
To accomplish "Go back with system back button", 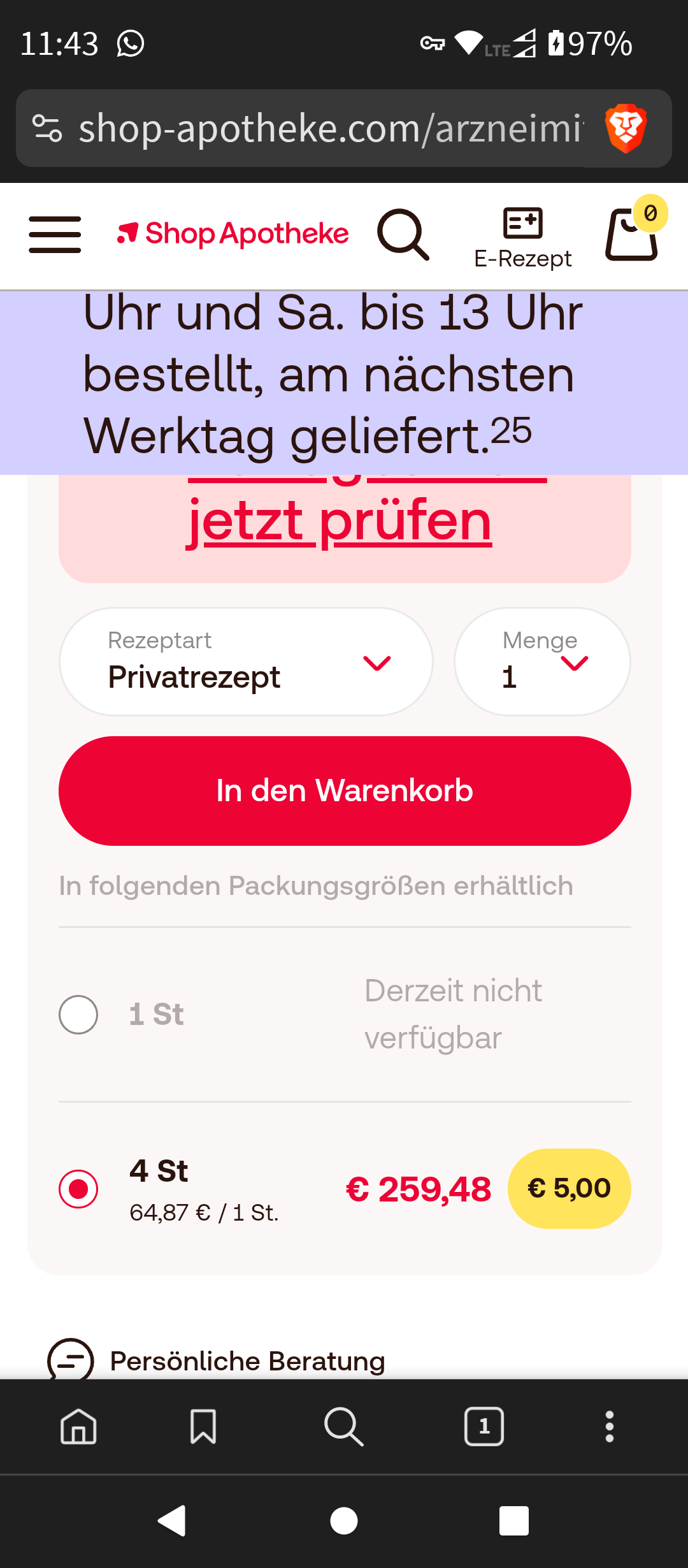I will point(171,1521).
